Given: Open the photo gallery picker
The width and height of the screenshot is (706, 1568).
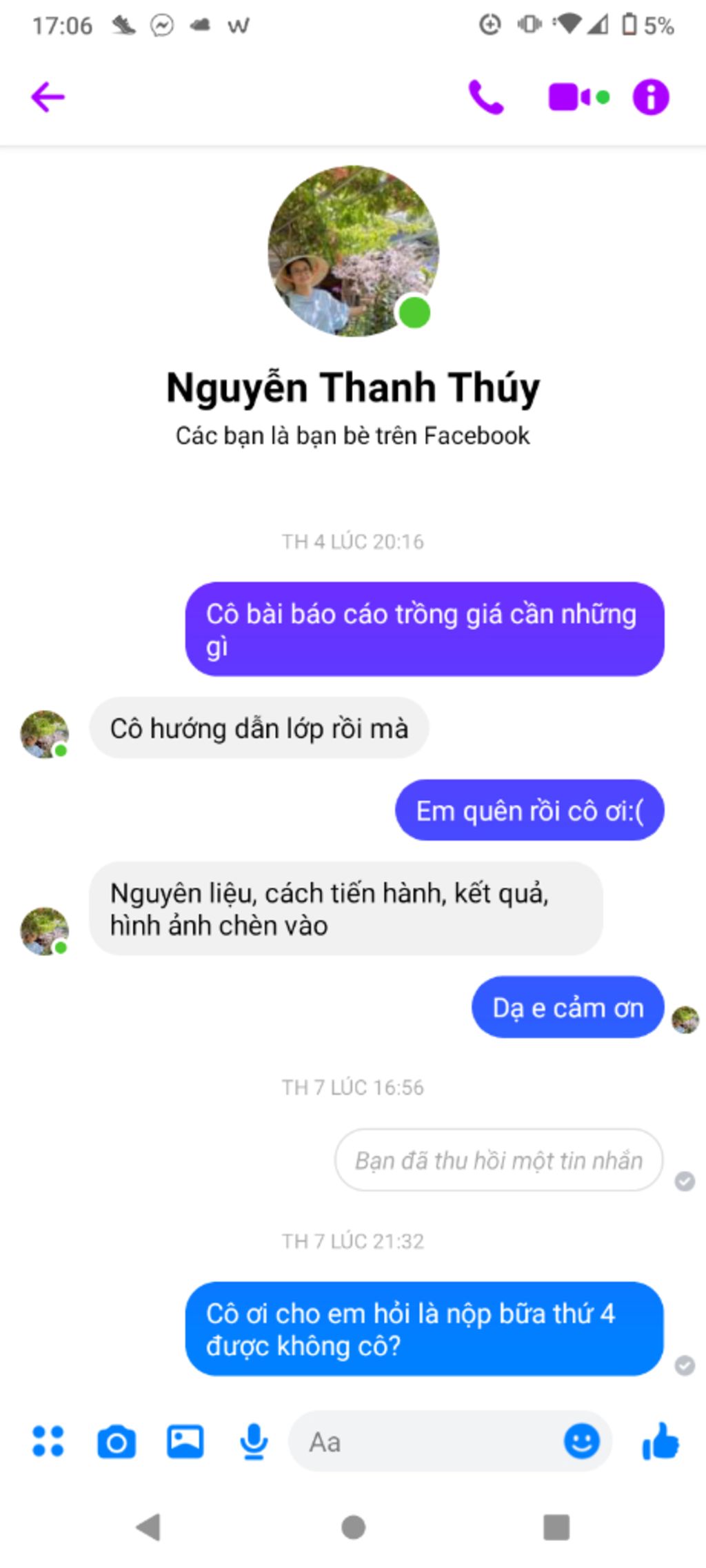Looking at the screenshot, I should coord(185,1440).
